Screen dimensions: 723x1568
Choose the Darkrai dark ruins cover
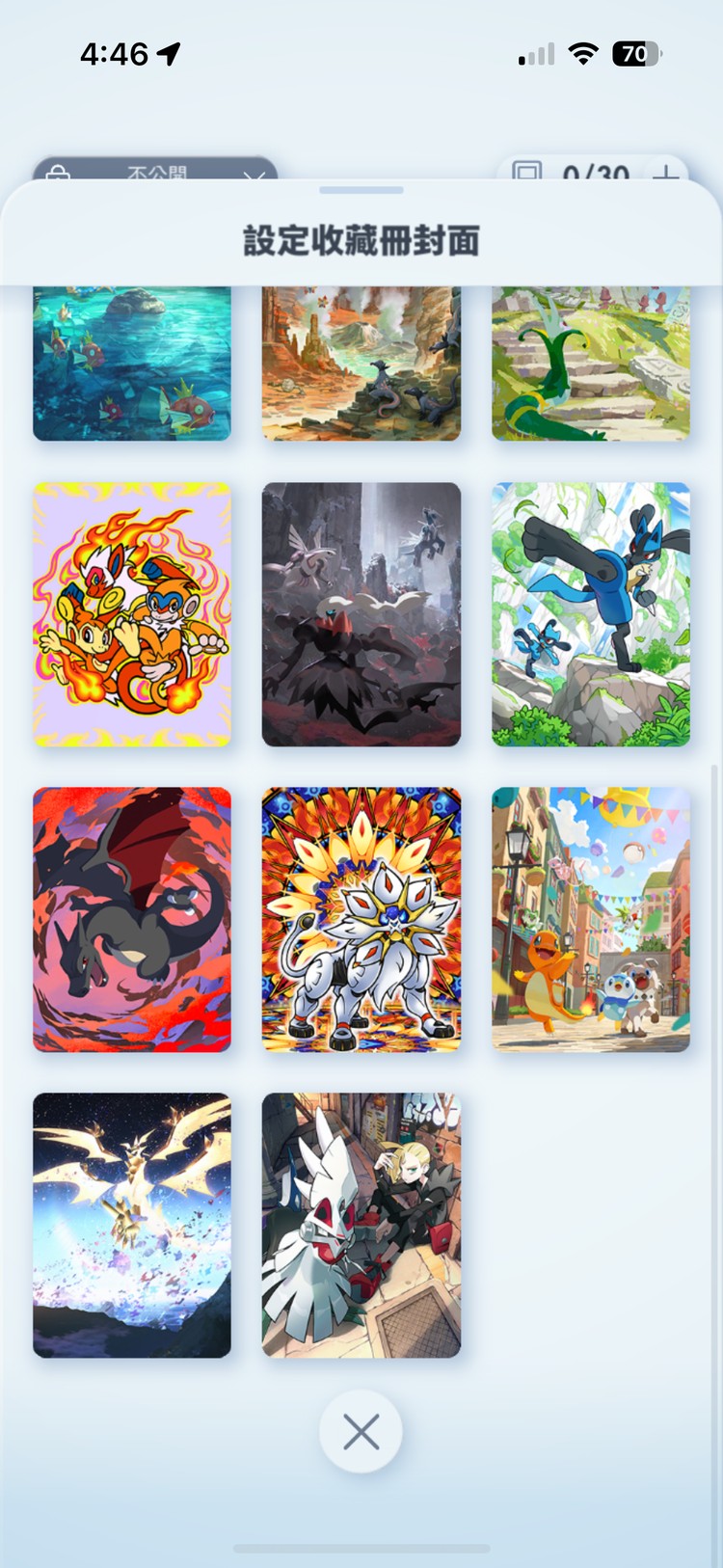pyautogui.click(x=361, y=614)
